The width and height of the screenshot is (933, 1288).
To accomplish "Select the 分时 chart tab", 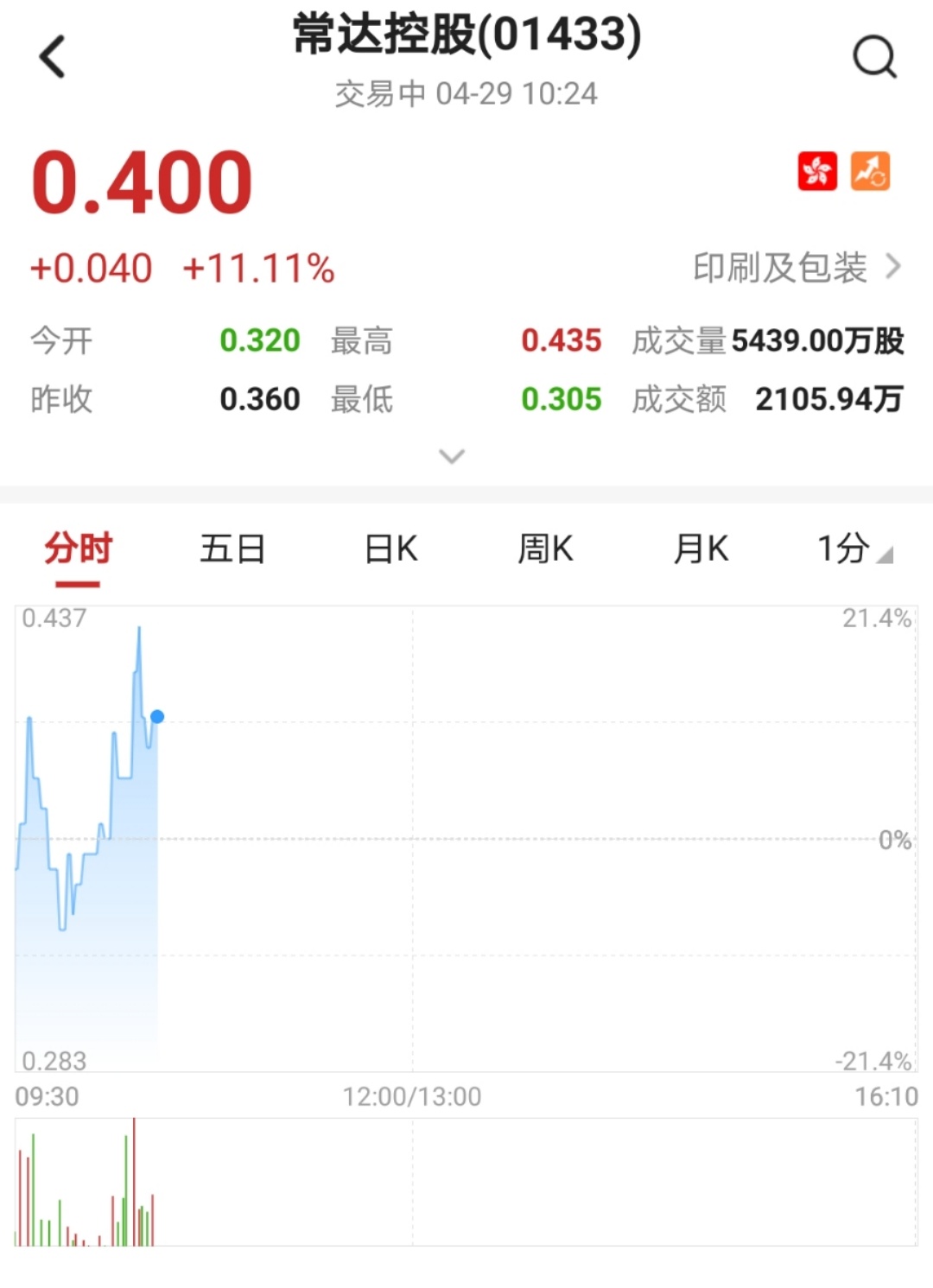I will 78,549.
